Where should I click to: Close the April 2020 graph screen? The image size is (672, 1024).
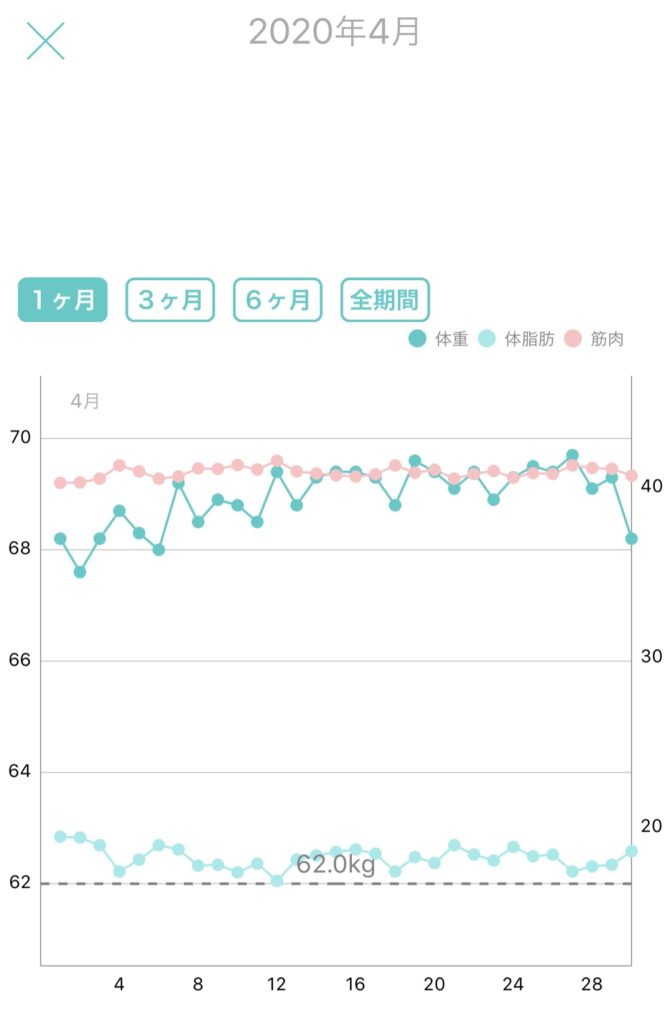[x=45, y=40]
